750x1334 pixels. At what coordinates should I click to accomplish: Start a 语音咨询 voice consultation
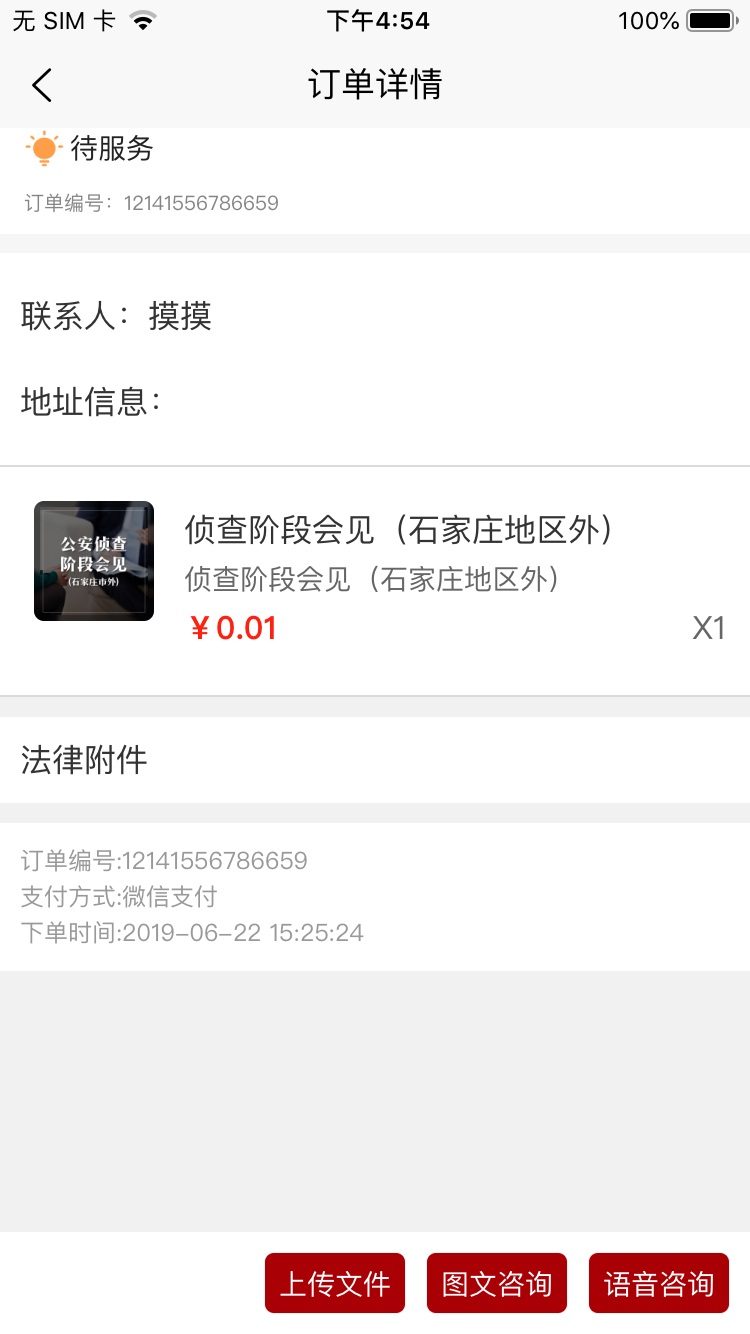click(x=659, y=1283)
